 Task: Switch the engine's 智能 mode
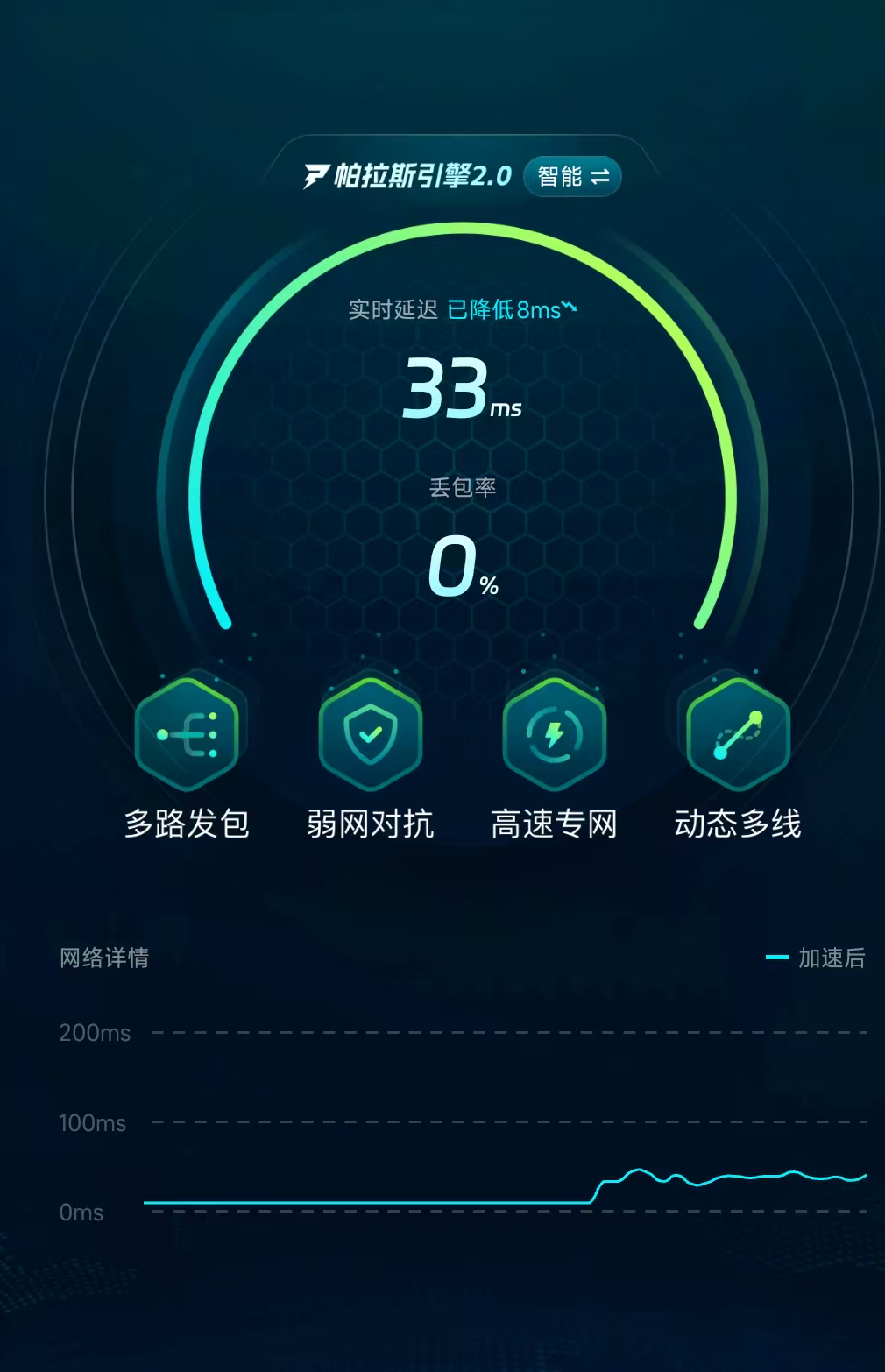pos(572,177)
